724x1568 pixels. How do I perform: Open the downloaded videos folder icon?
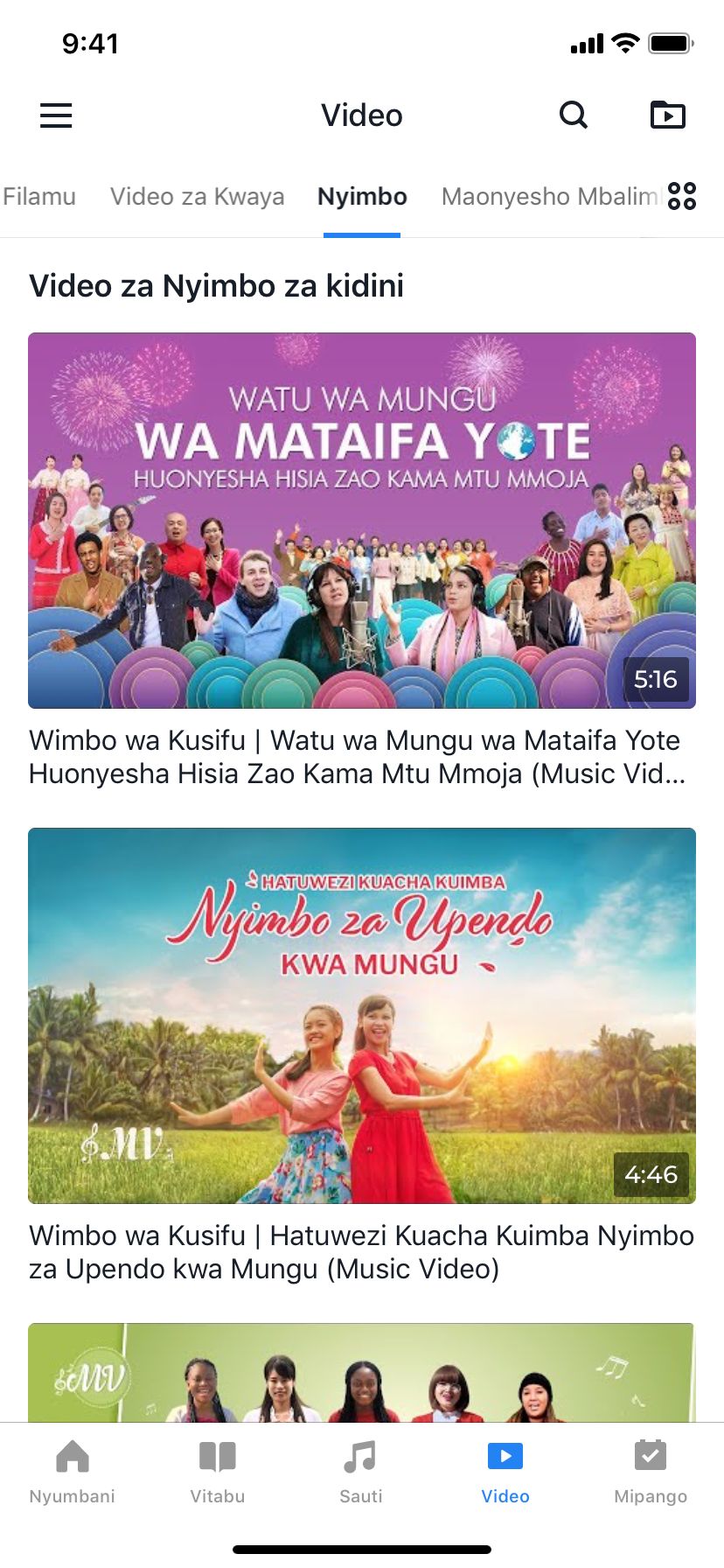click(x=668, y=115)
